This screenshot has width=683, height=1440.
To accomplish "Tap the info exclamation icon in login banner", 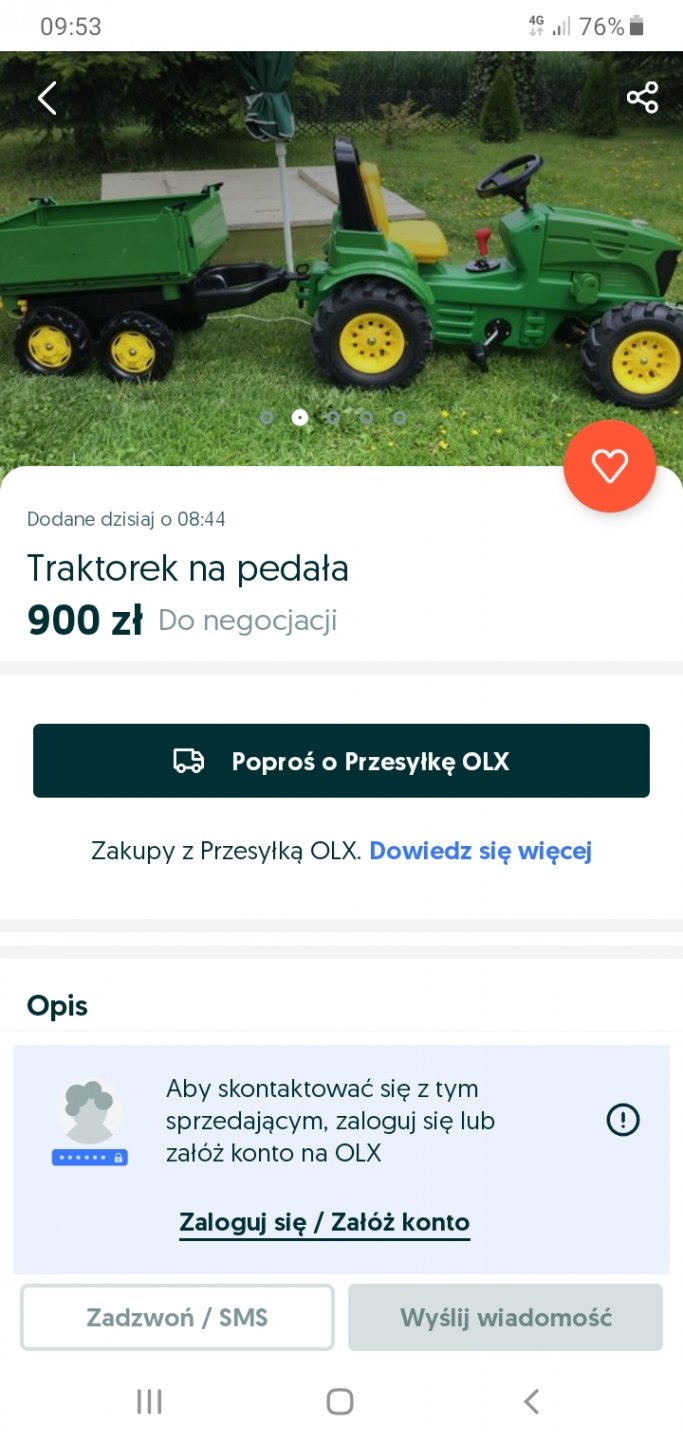I will (623, 1120).
